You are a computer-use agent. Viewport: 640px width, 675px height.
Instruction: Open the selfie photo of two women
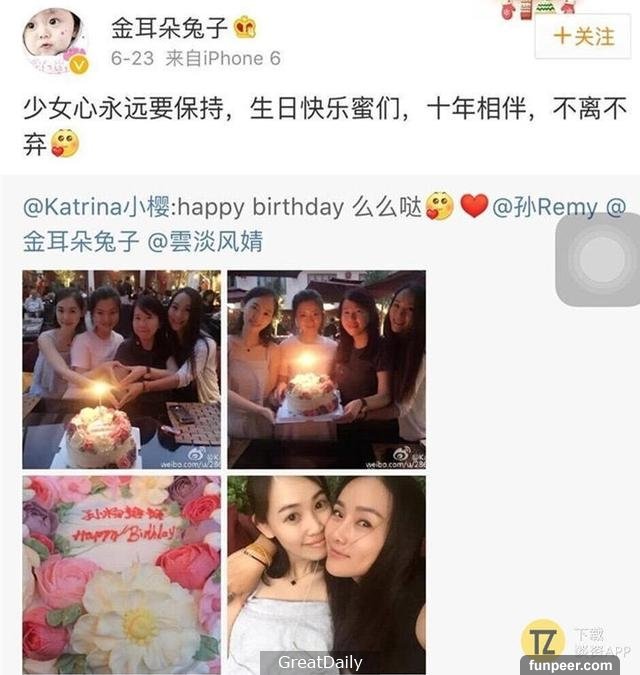pyautogui.click(x=326, y=574)
